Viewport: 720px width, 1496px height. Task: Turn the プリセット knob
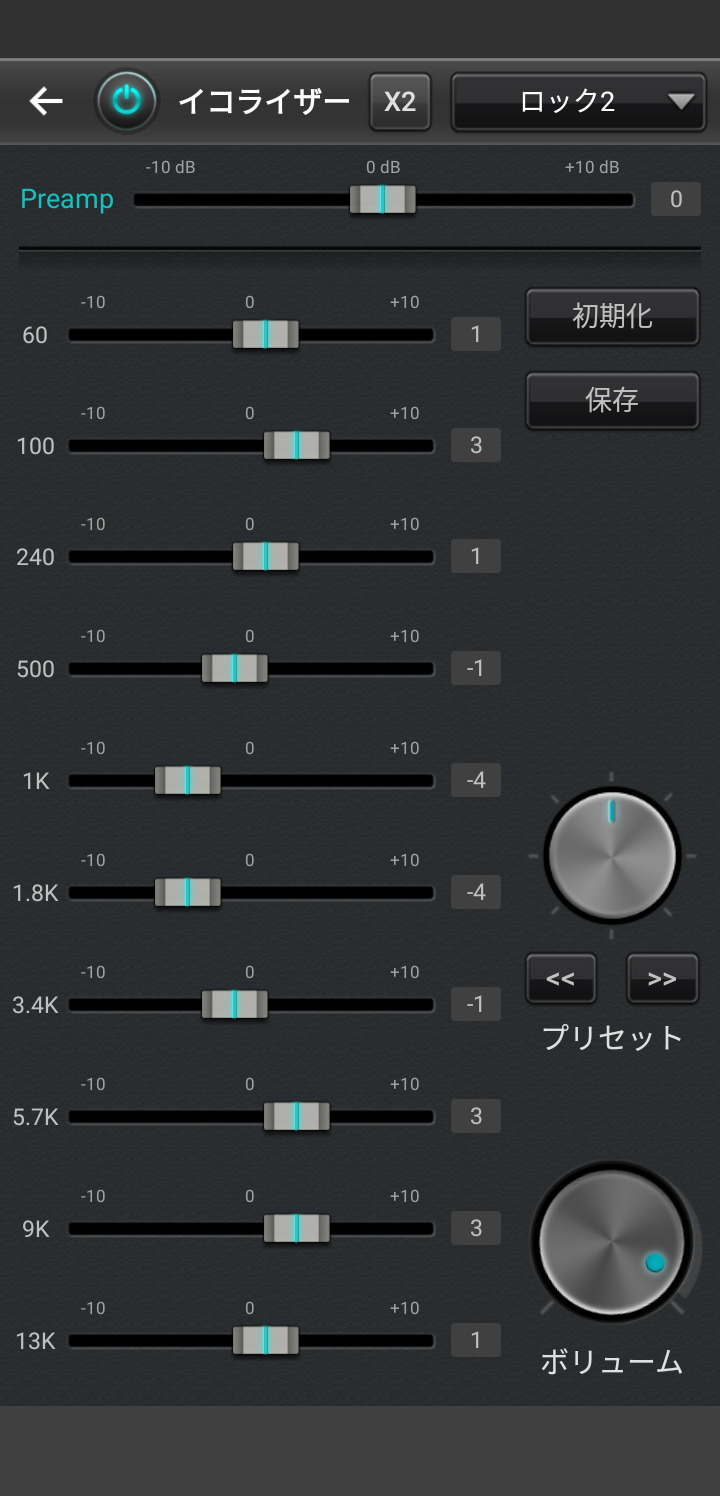coord(611,855)
